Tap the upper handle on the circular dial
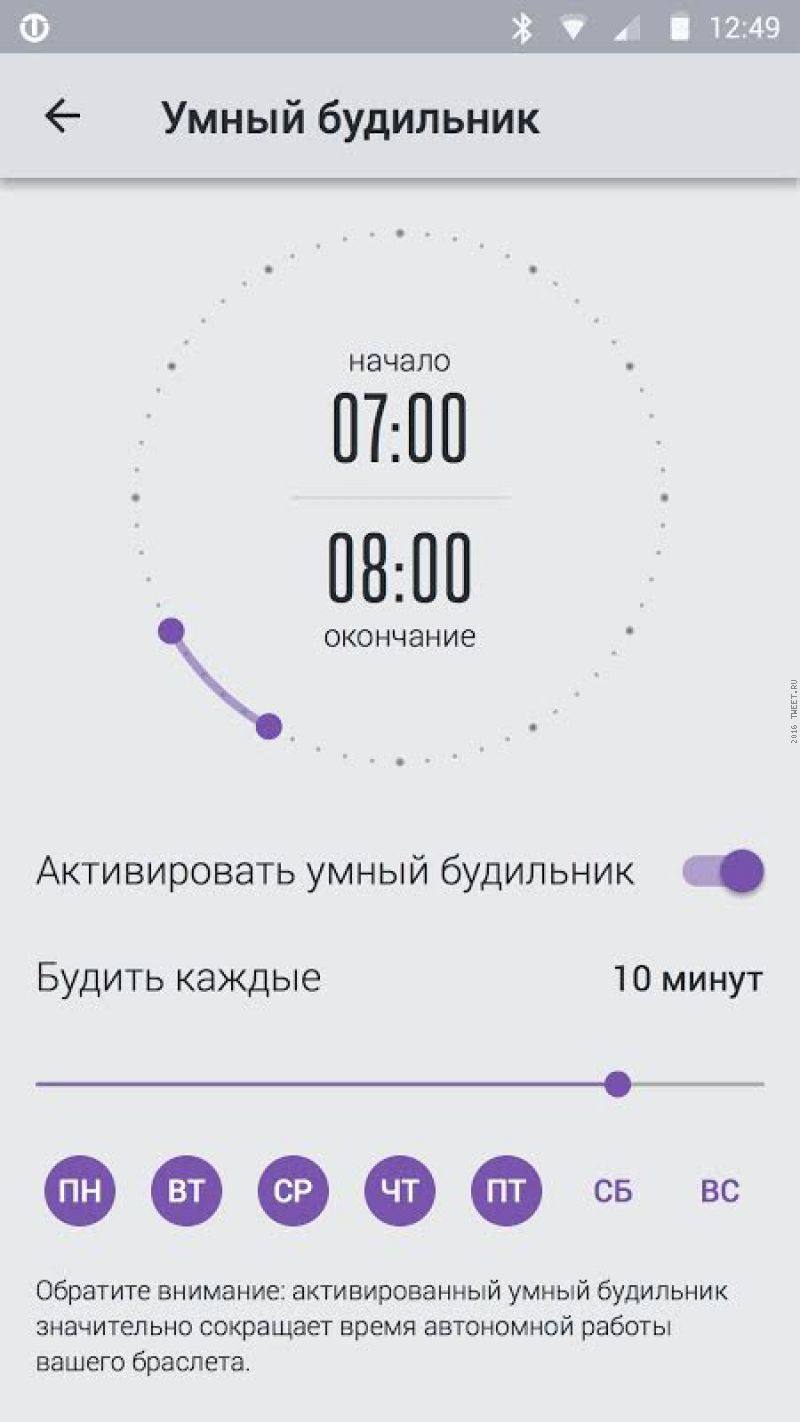800x1422 pixels. point(171,631)
